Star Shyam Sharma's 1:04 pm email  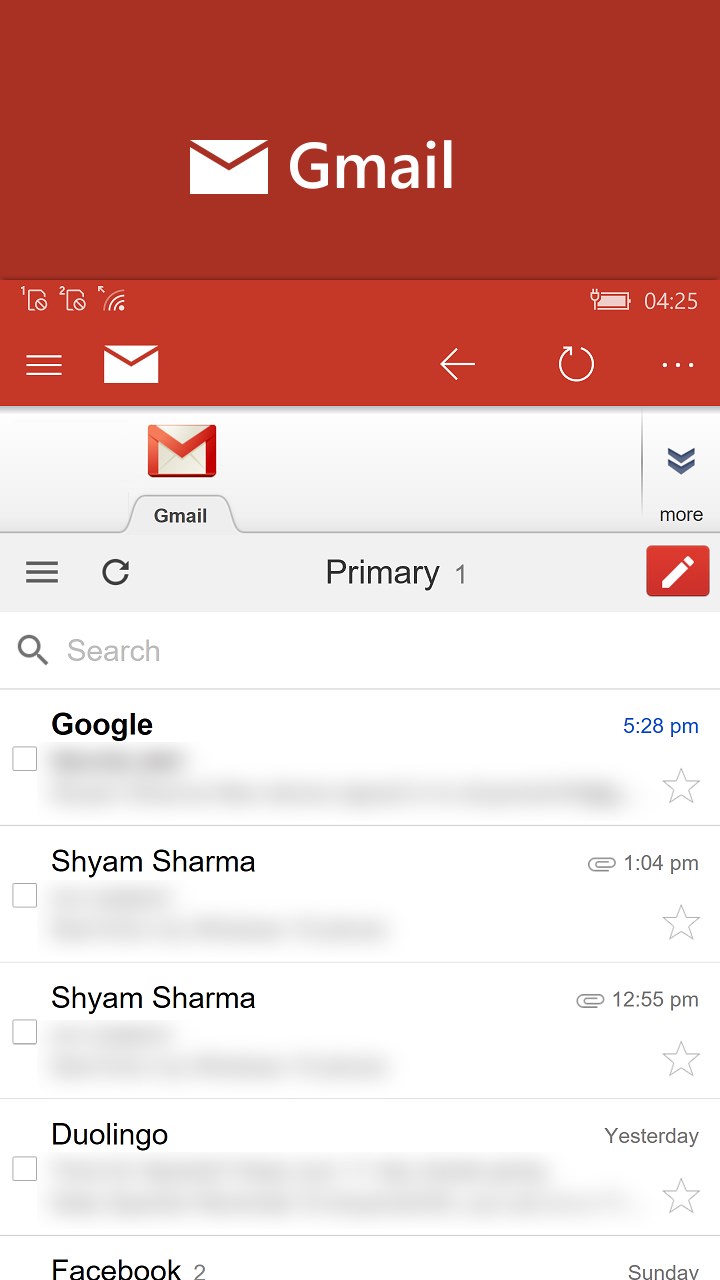coord(681,922)
